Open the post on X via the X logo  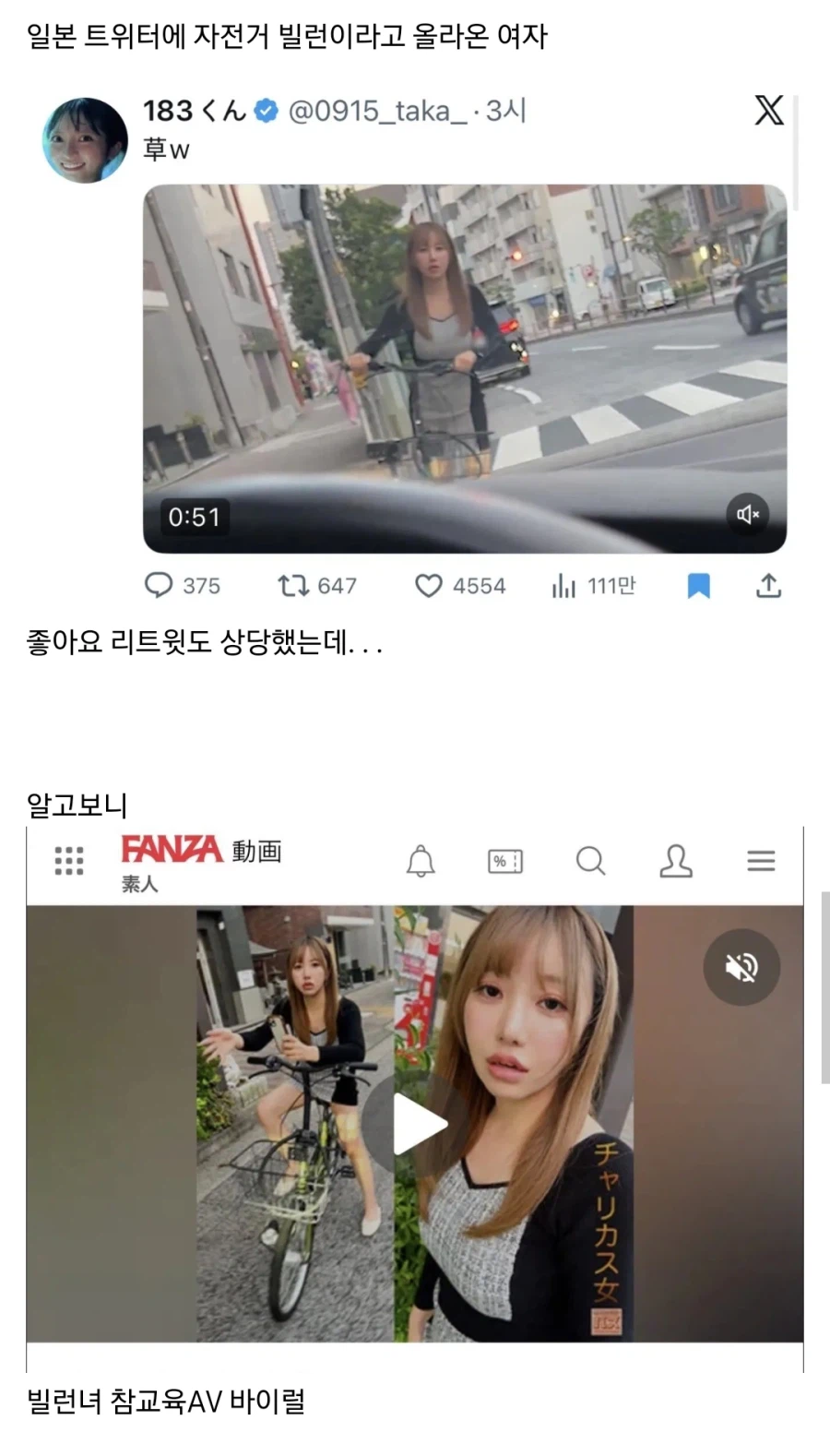click(768, 110)
